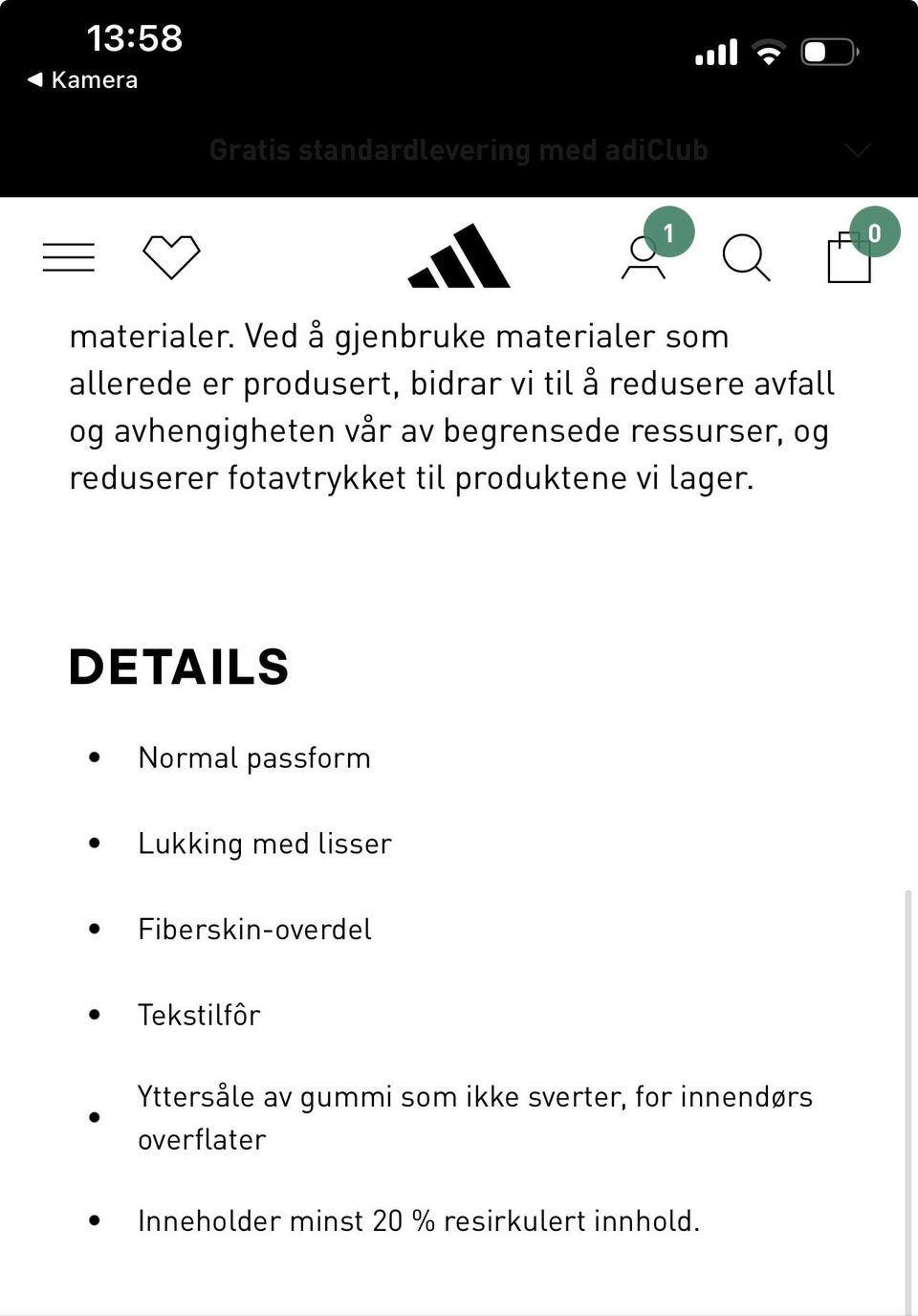Tap the Lukking med lisser bullet entry
The width and height of the screenshot is (918, 1316).
(x=265, y=844)
